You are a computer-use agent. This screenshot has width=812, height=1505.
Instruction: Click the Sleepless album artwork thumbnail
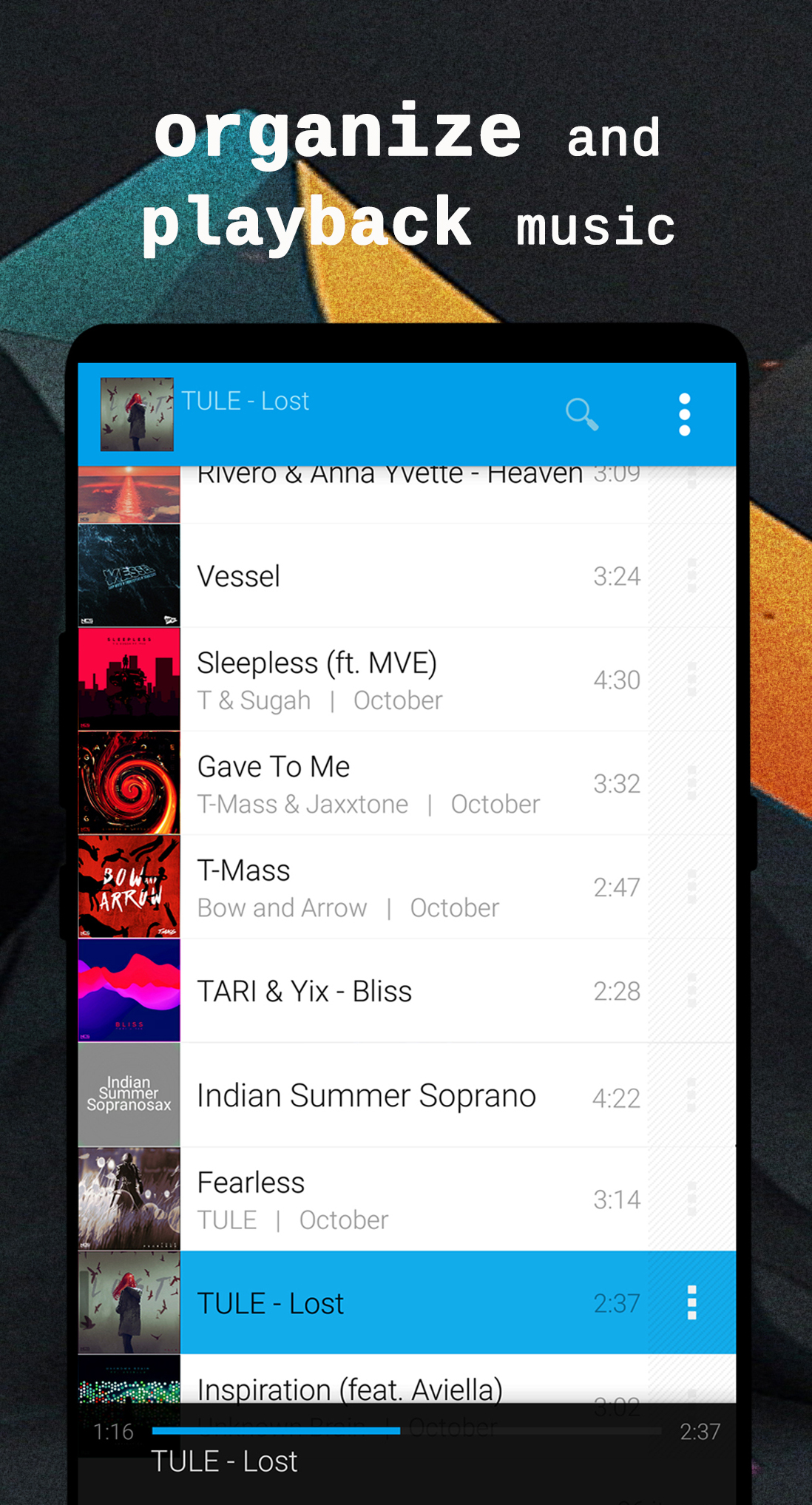click(129, 679)
